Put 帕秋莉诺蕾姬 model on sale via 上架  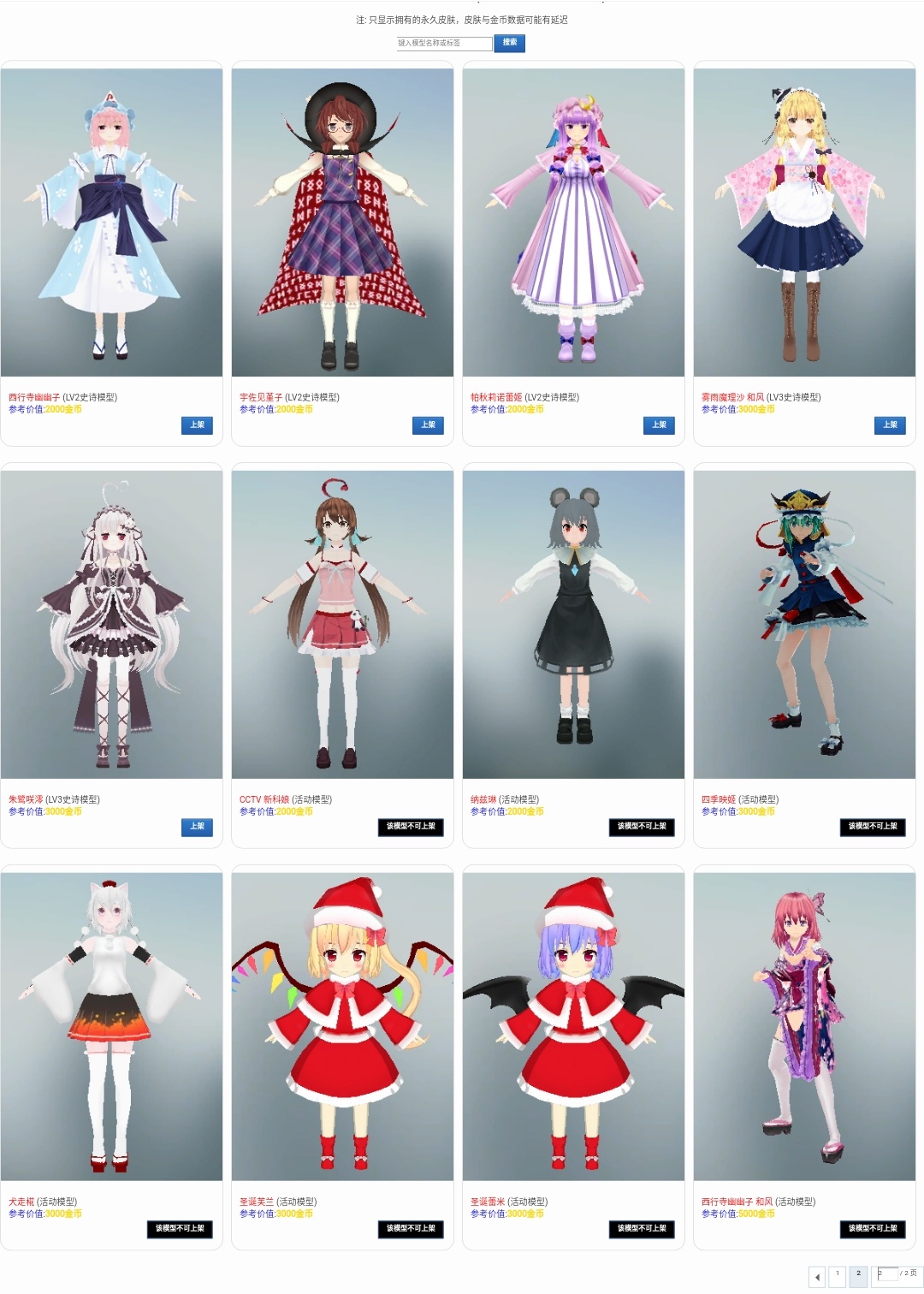point(659,425)
